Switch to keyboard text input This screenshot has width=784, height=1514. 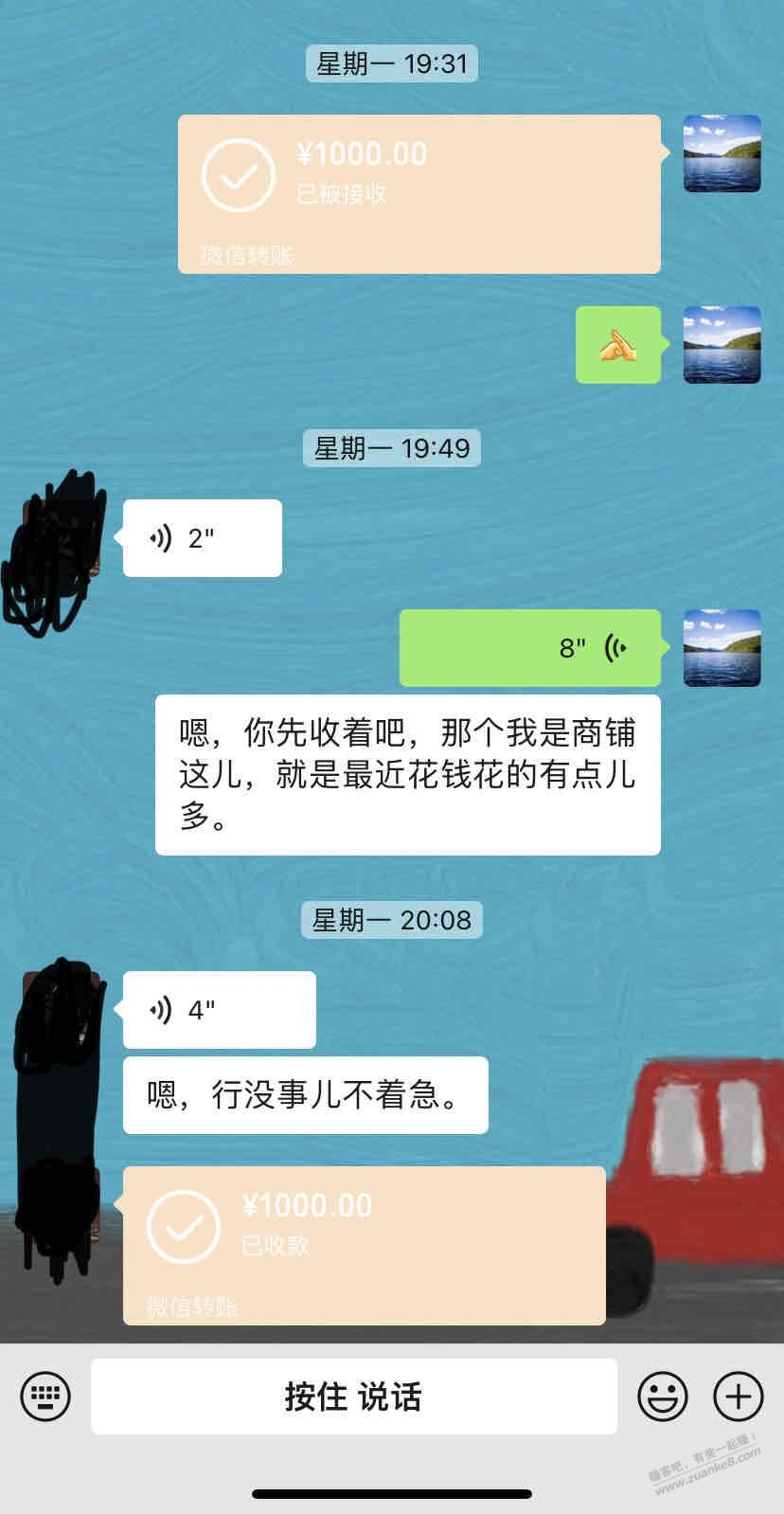pos(45,1396)
